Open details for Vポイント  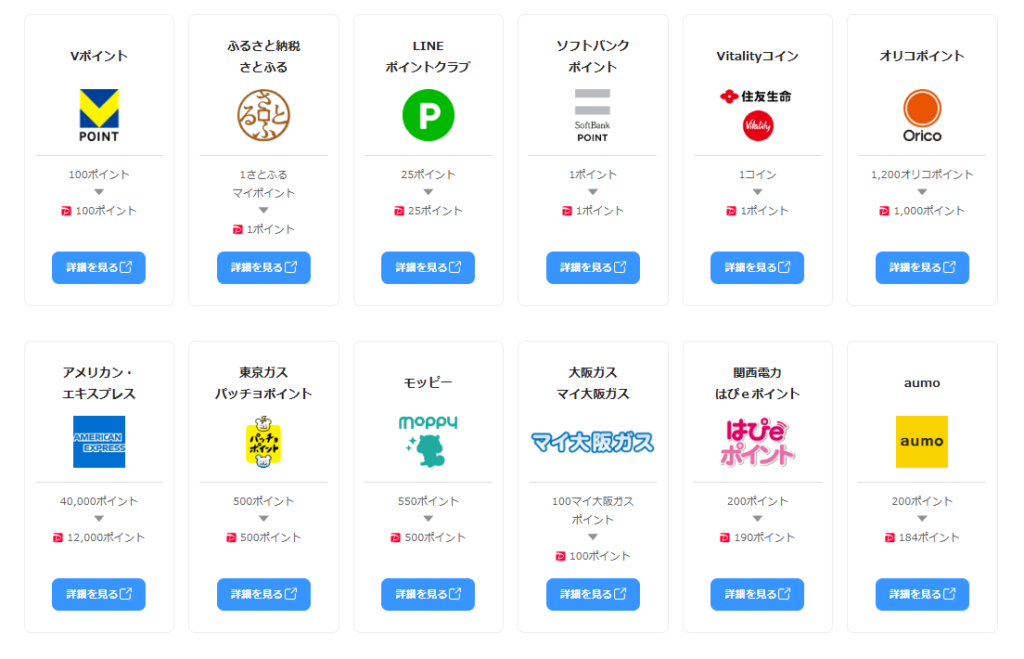[99, 268]
